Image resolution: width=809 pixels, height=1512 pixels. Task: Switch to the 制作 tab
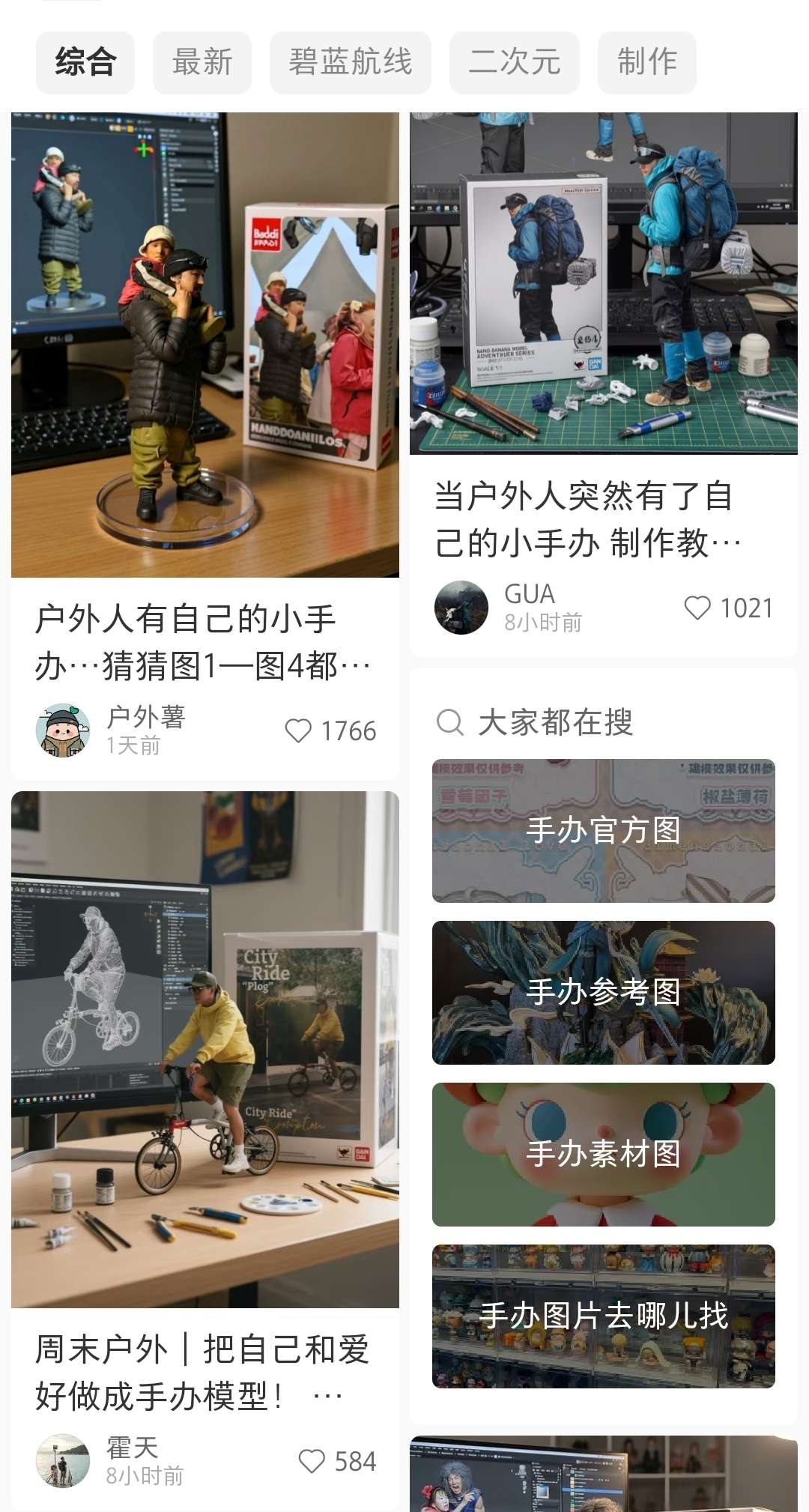[x=646, y=63]
